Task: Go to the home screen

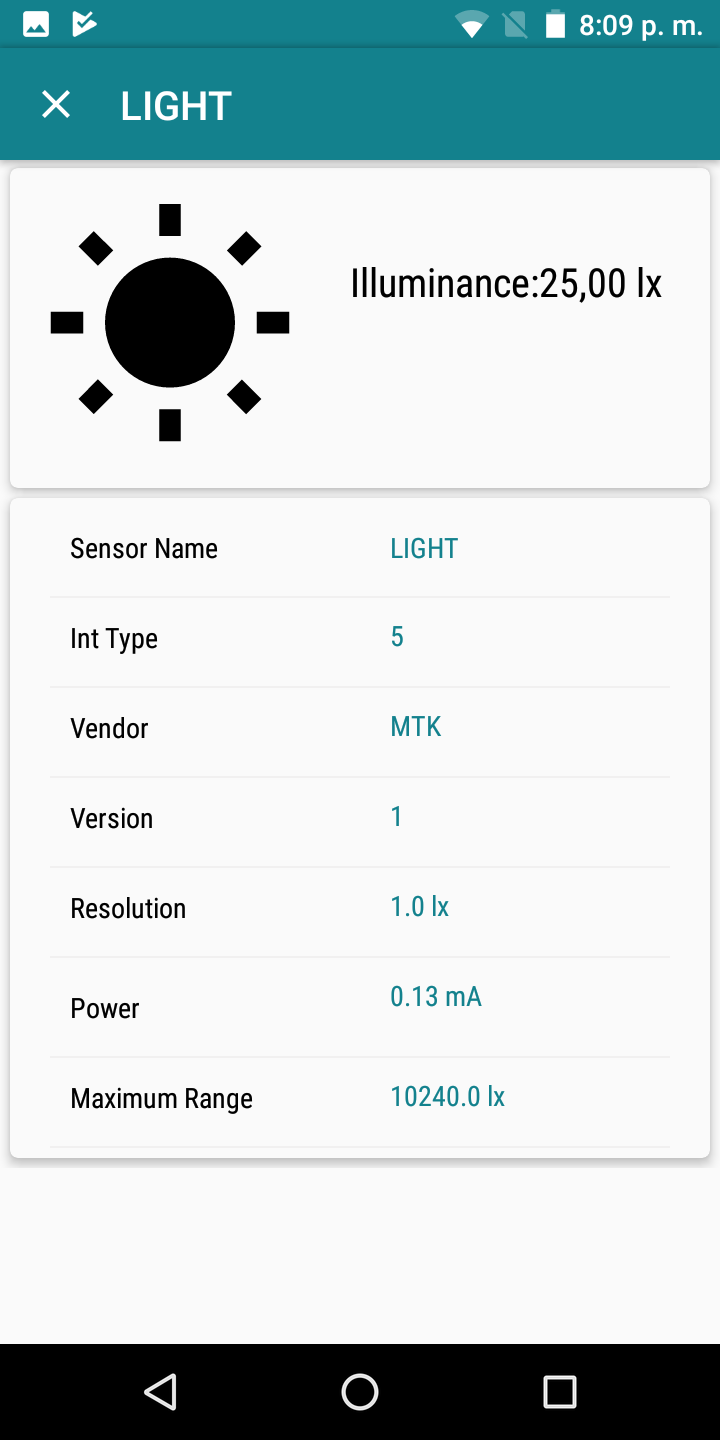Action: (360, 1391)
